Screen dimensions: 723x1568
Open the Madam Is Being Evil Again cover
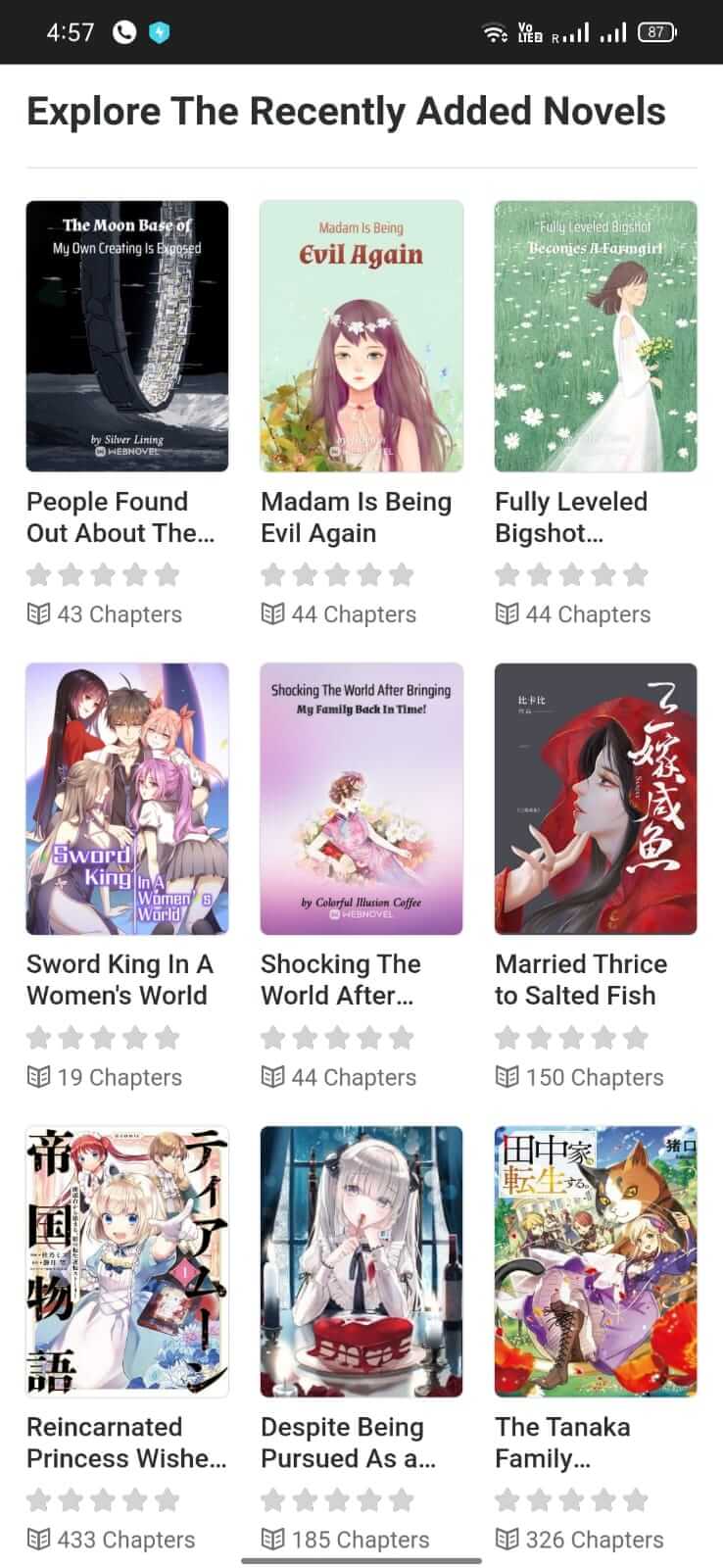361,335
